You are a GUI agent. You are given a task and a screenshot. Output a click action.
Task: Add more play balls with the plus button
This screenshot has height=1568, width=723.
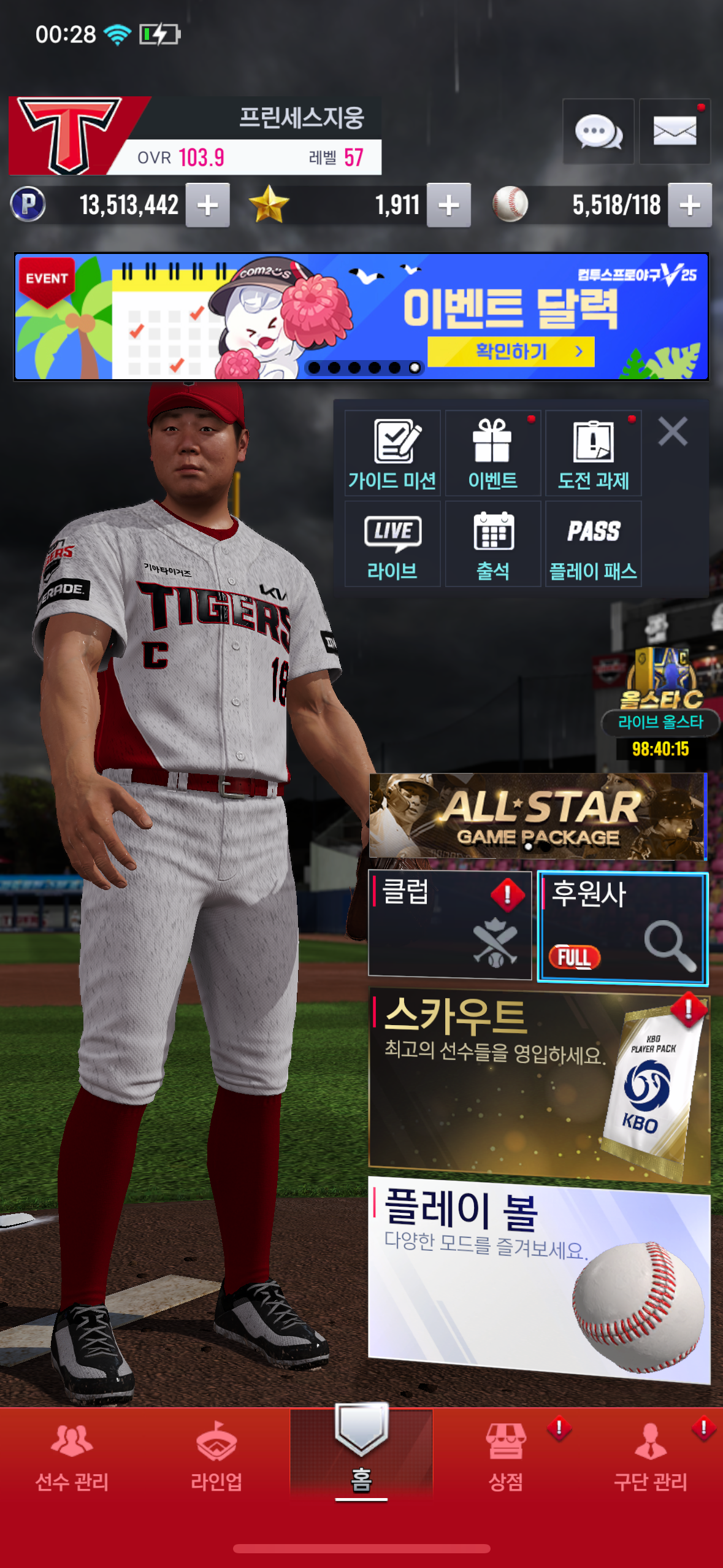point(690,205)
